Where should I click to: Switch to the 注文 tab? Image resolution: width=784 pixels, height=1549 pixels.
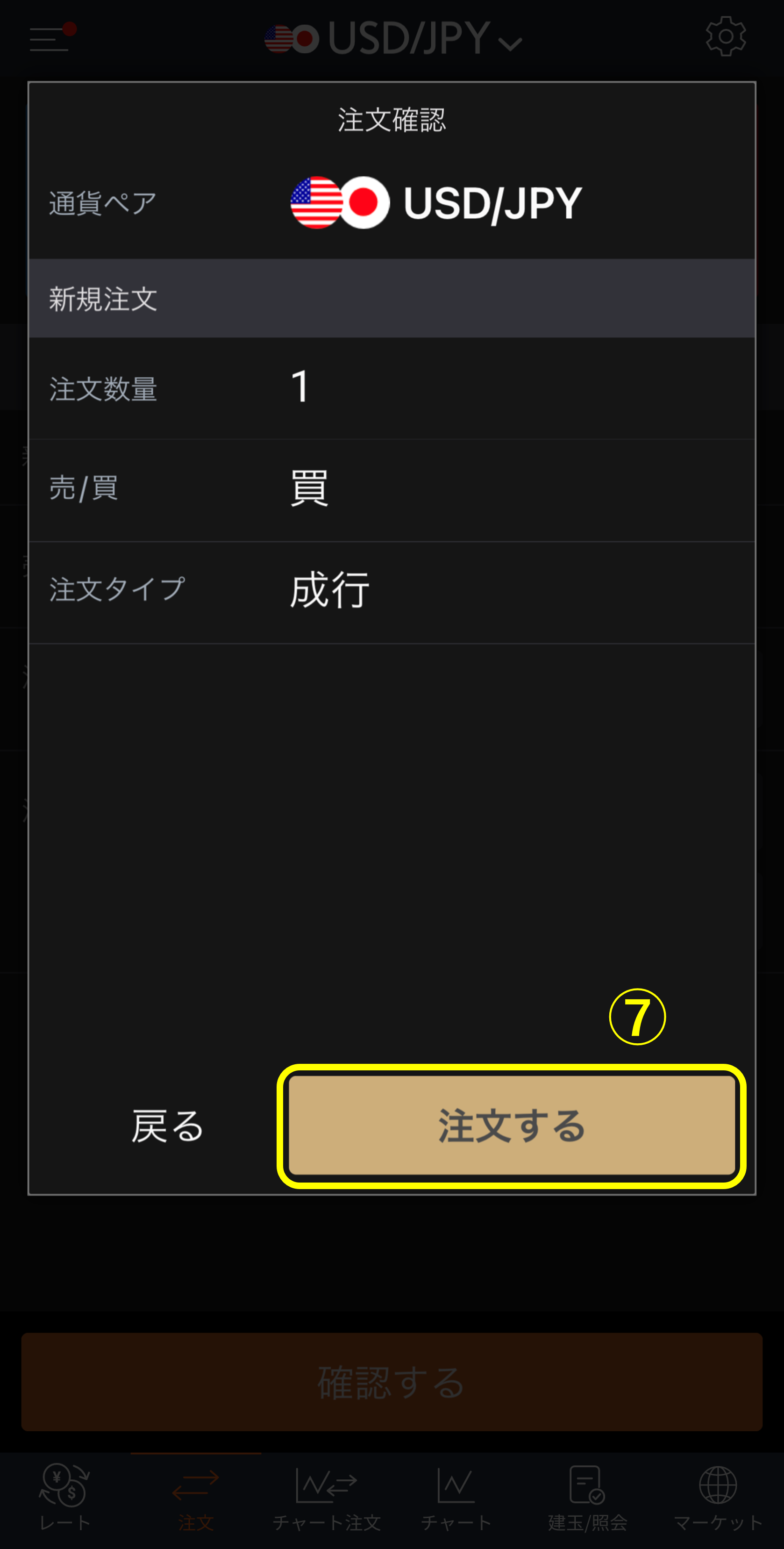tap(196, 1498)
